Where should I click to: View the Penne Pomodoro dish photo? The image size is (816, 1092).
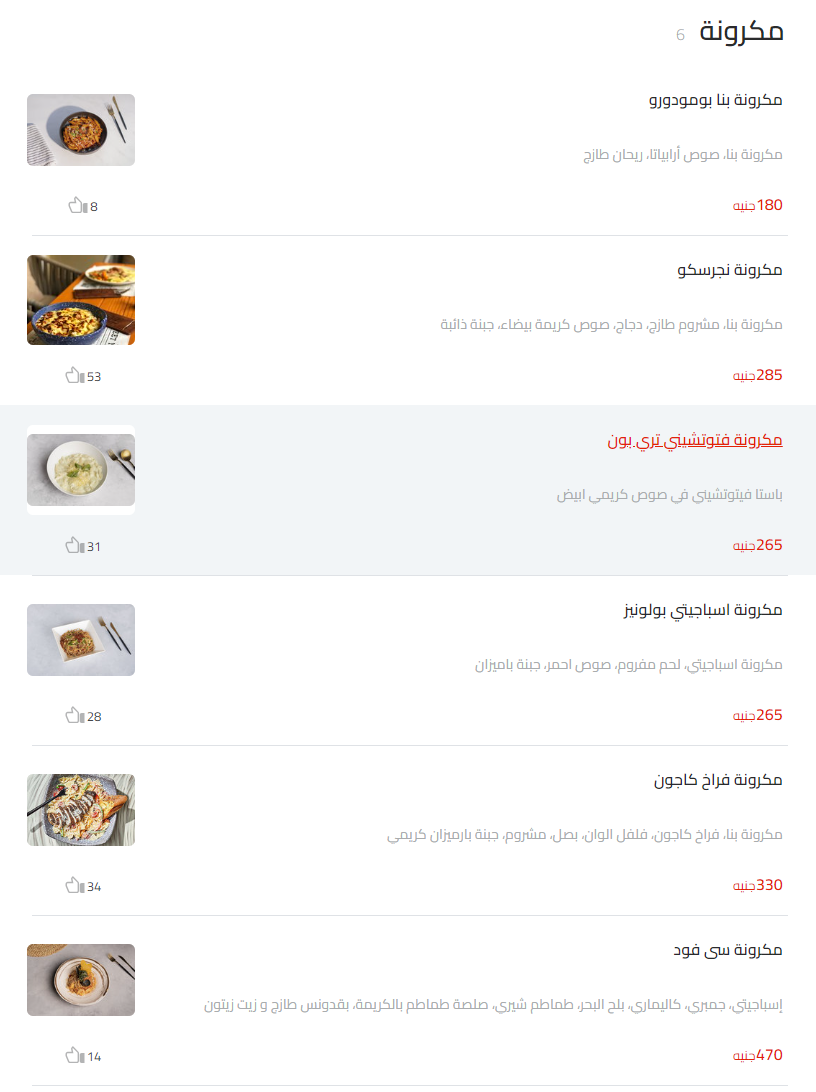81,130
